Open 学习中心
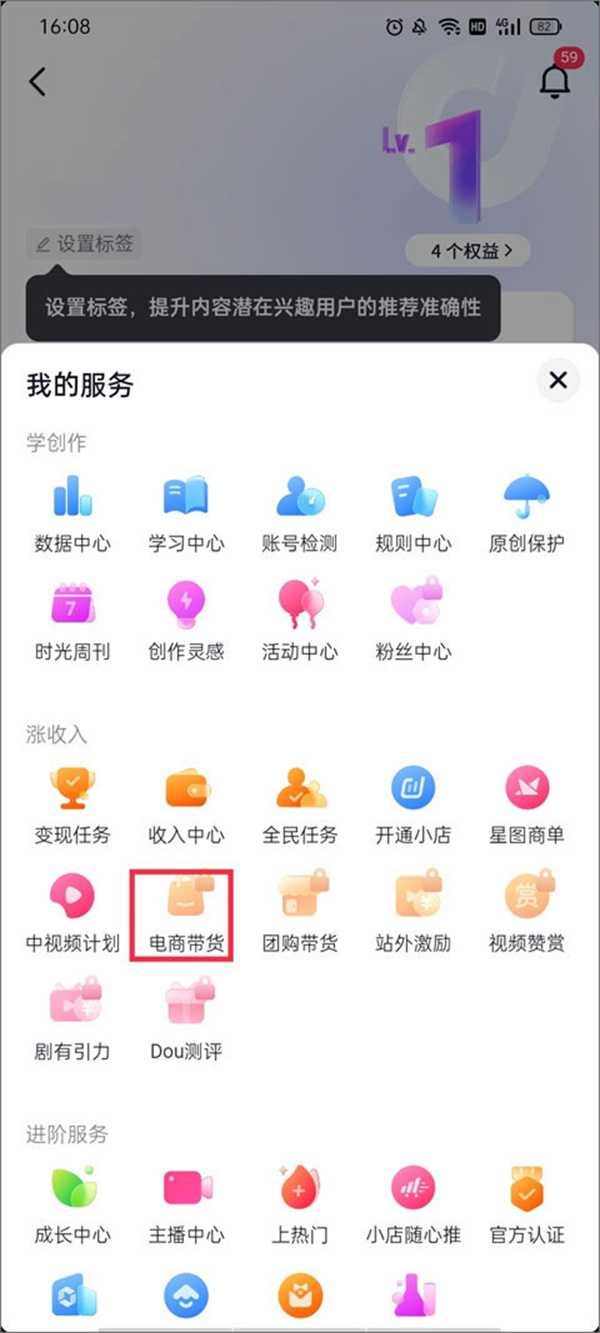Image resolution: width=600 pixels, height=1333 pixels. click(186, 511)
